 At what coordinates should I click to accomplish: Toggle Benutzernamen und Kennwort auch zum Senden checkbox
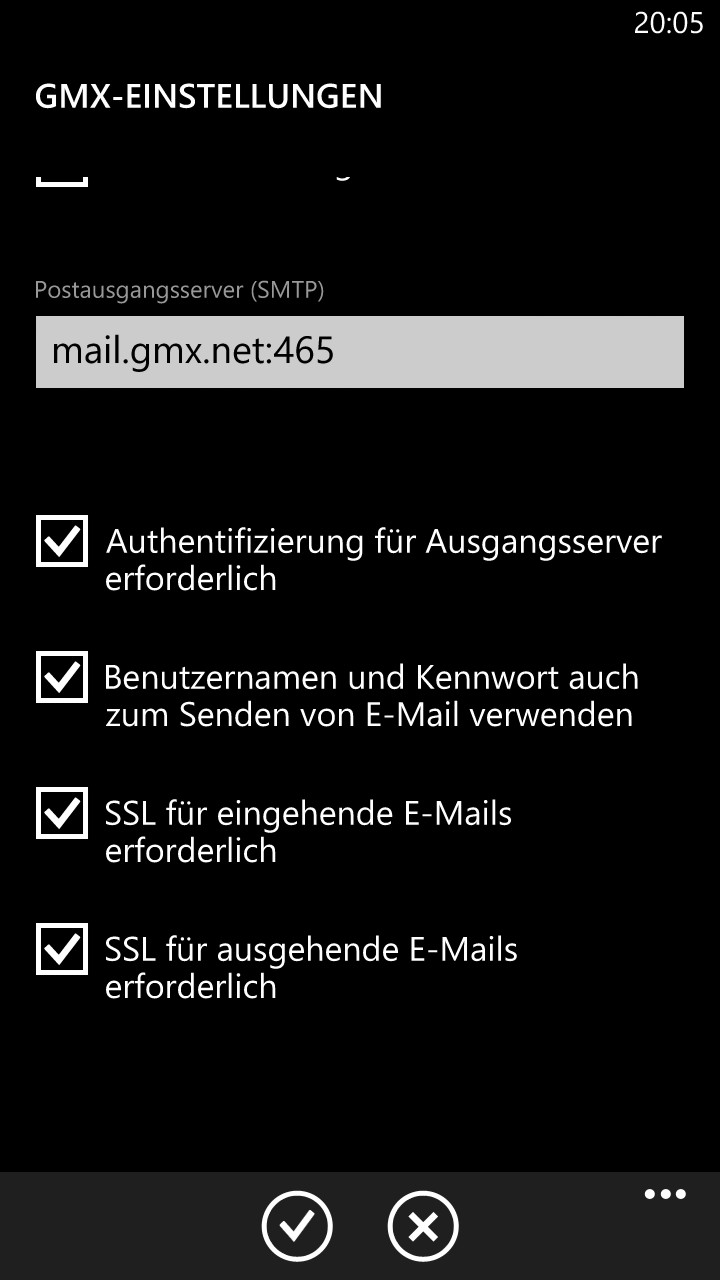(62, 677)
